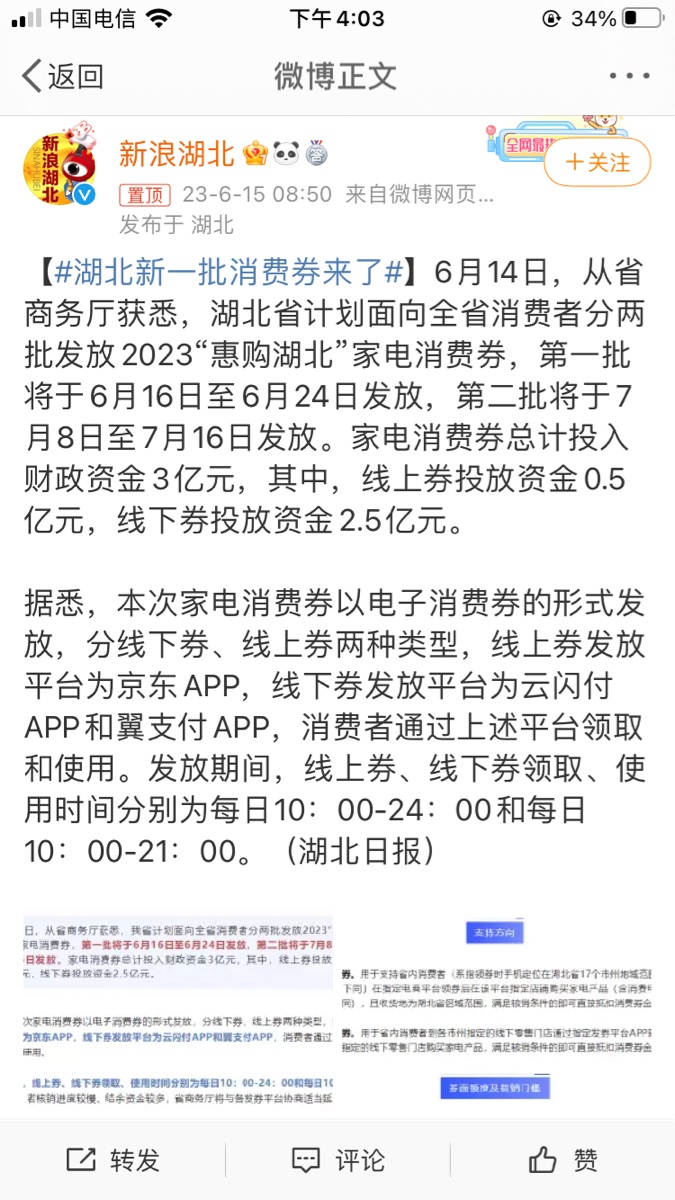This screenshot has height=1200, width=675.
Task: Open 新浪湖北 account name
Action: [176, 153]
